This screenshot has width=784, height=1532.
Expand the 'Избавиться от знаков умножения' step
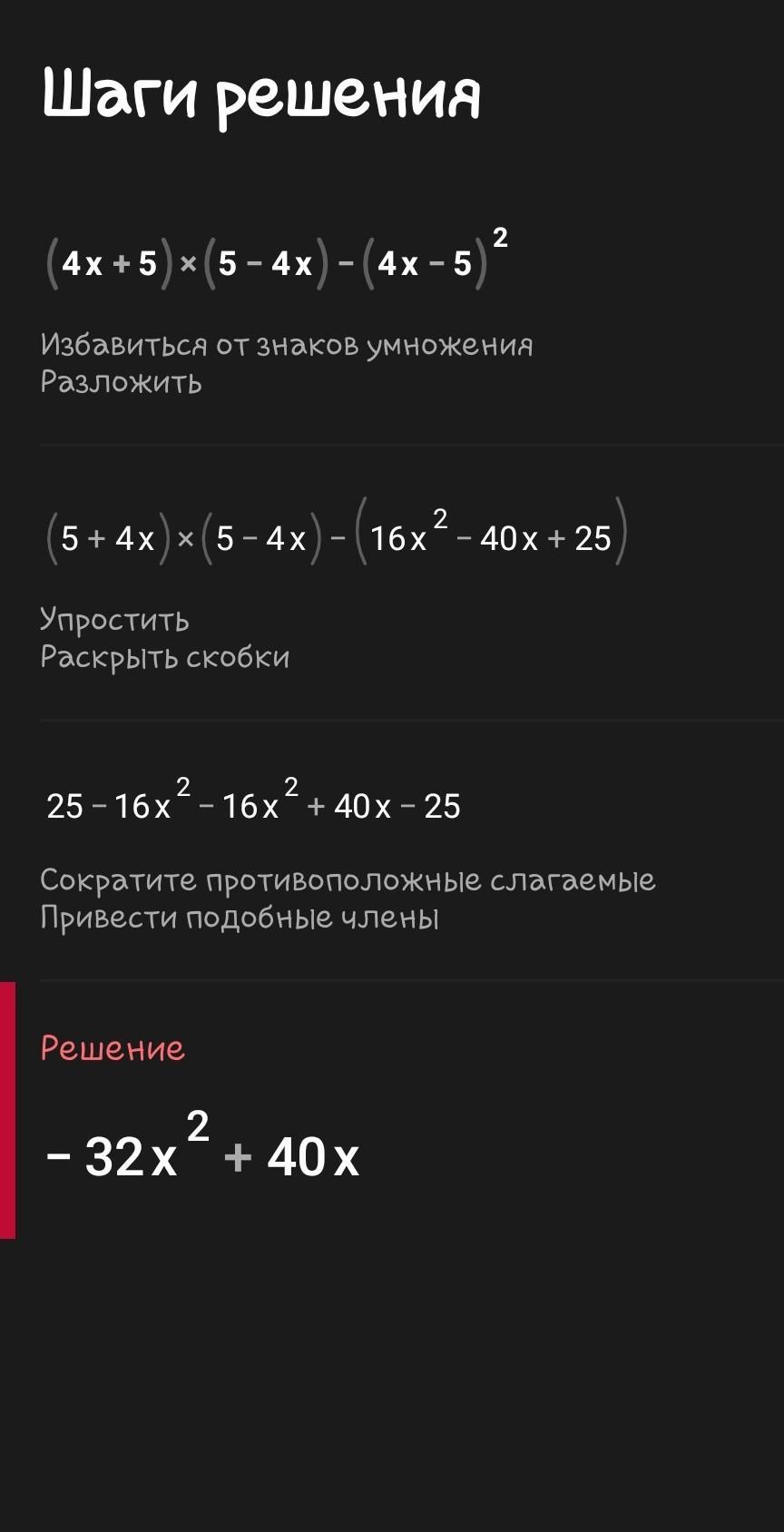[286, 346]
